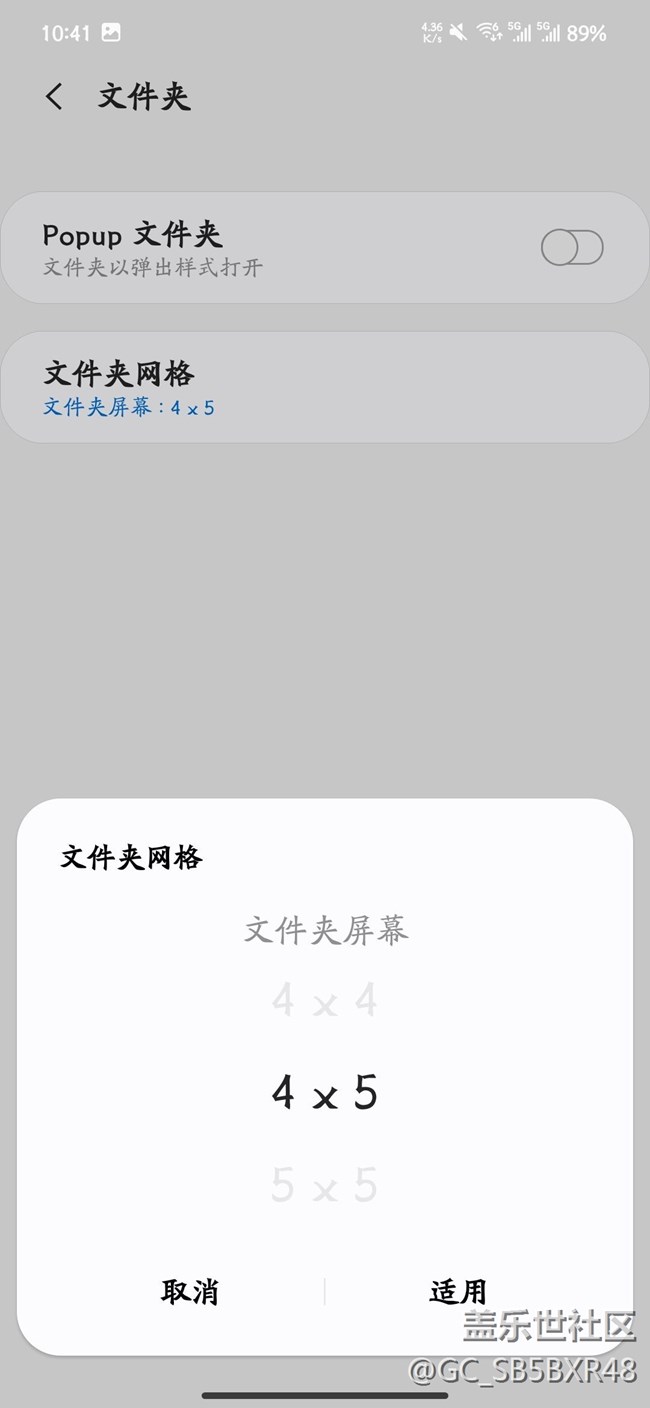The image size is (650, 1408).
Task: Open the 文件夹网格 setting row
Action: pos(324,387)
